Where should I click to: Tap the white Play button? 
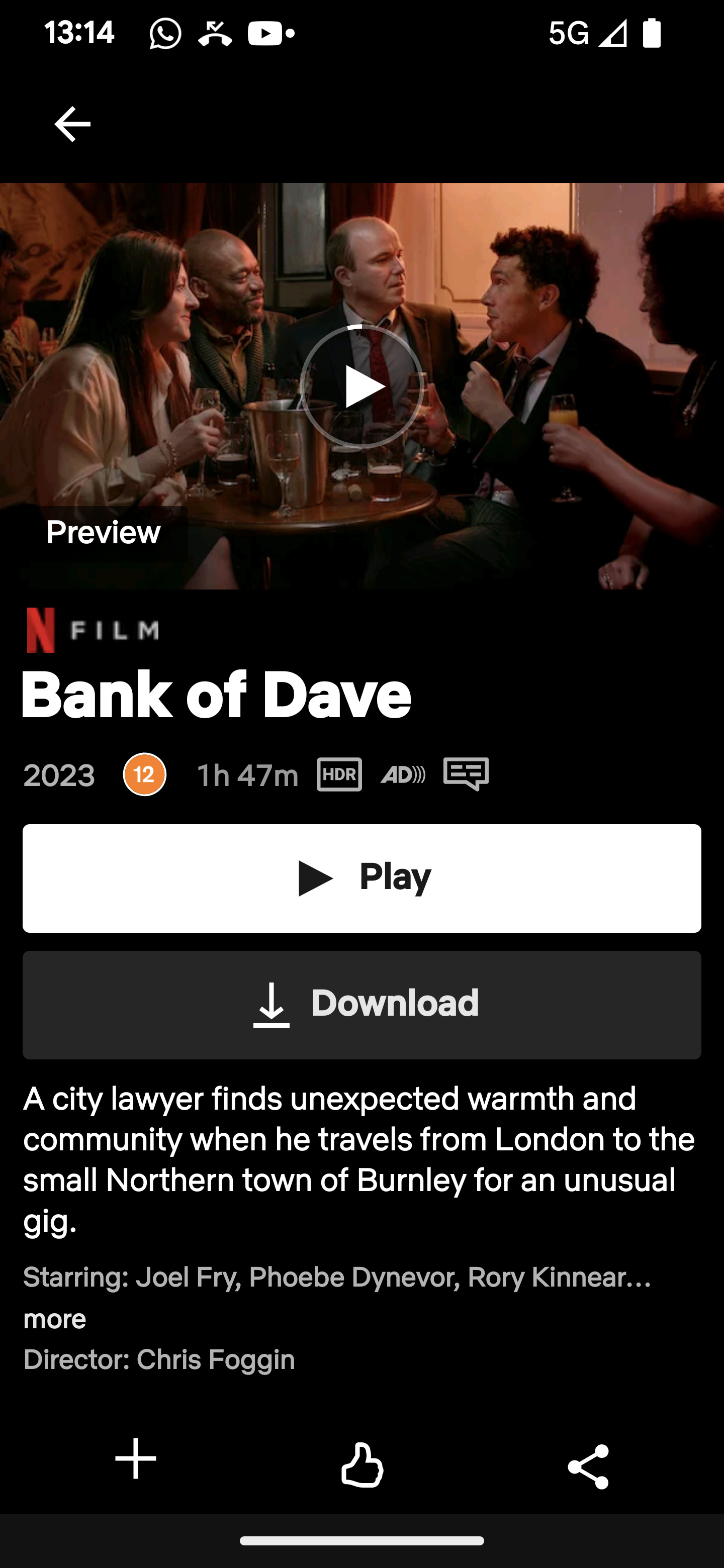pos(361,878)
